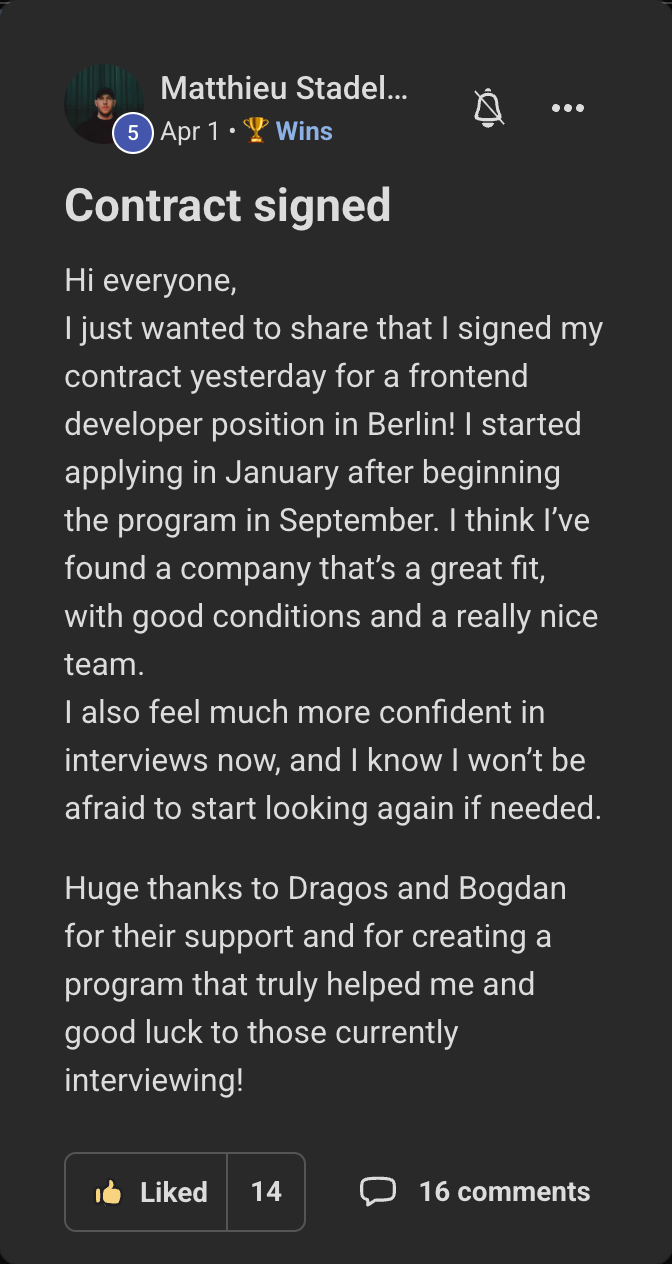This screenshot has height=1264, width=672.
Task: Open the 16 comments
Action: [475, 1192]
